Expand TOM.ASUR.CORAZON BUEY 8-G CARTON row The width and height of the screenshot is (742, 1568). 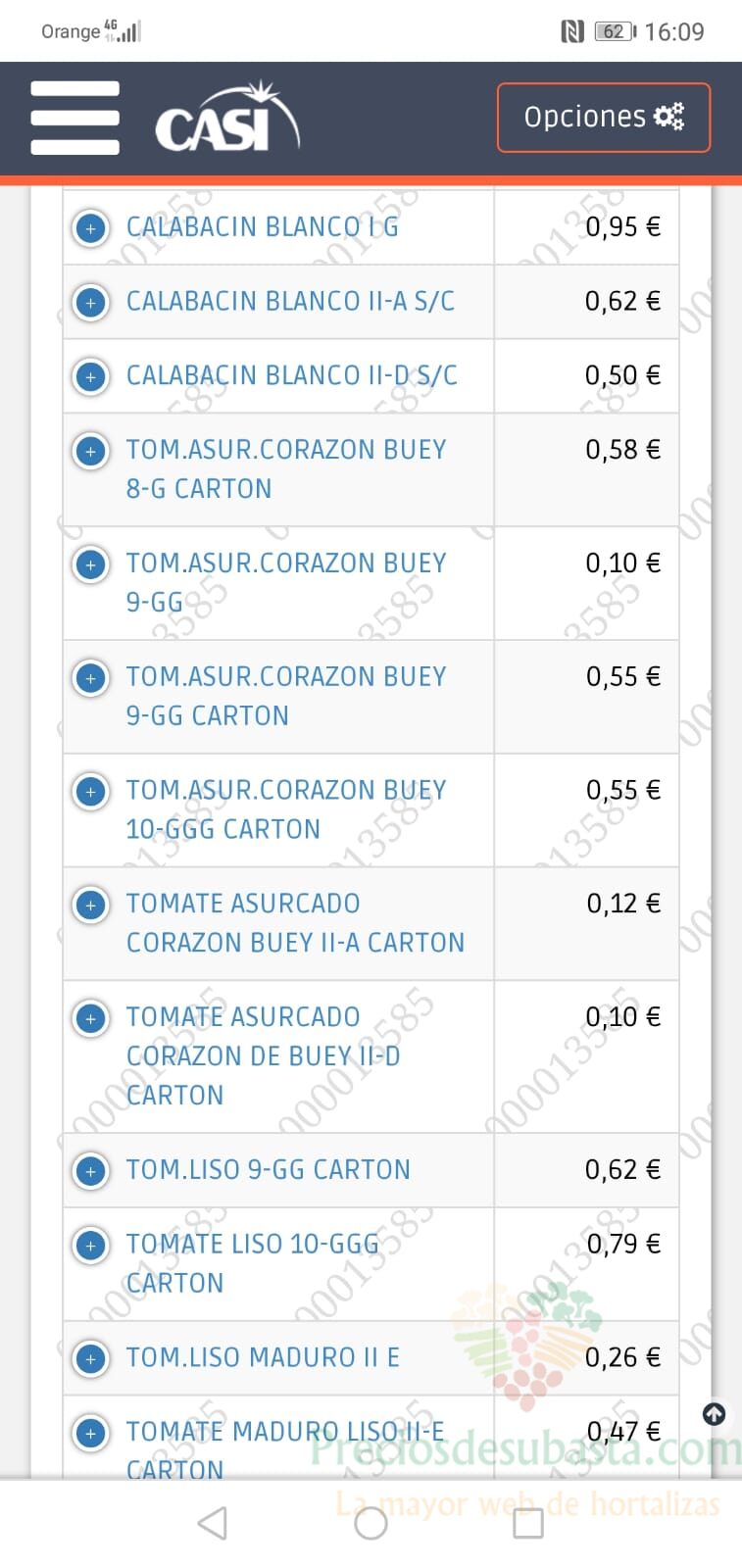click(91, 452)
